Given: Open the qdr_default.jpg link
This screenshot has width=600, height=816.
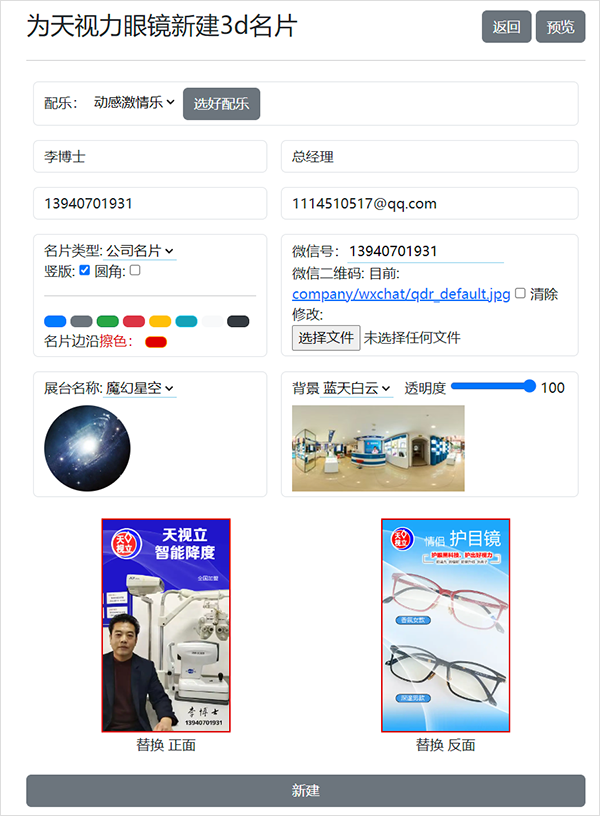Looking at the screenshot, I should (x=401, y=294).
